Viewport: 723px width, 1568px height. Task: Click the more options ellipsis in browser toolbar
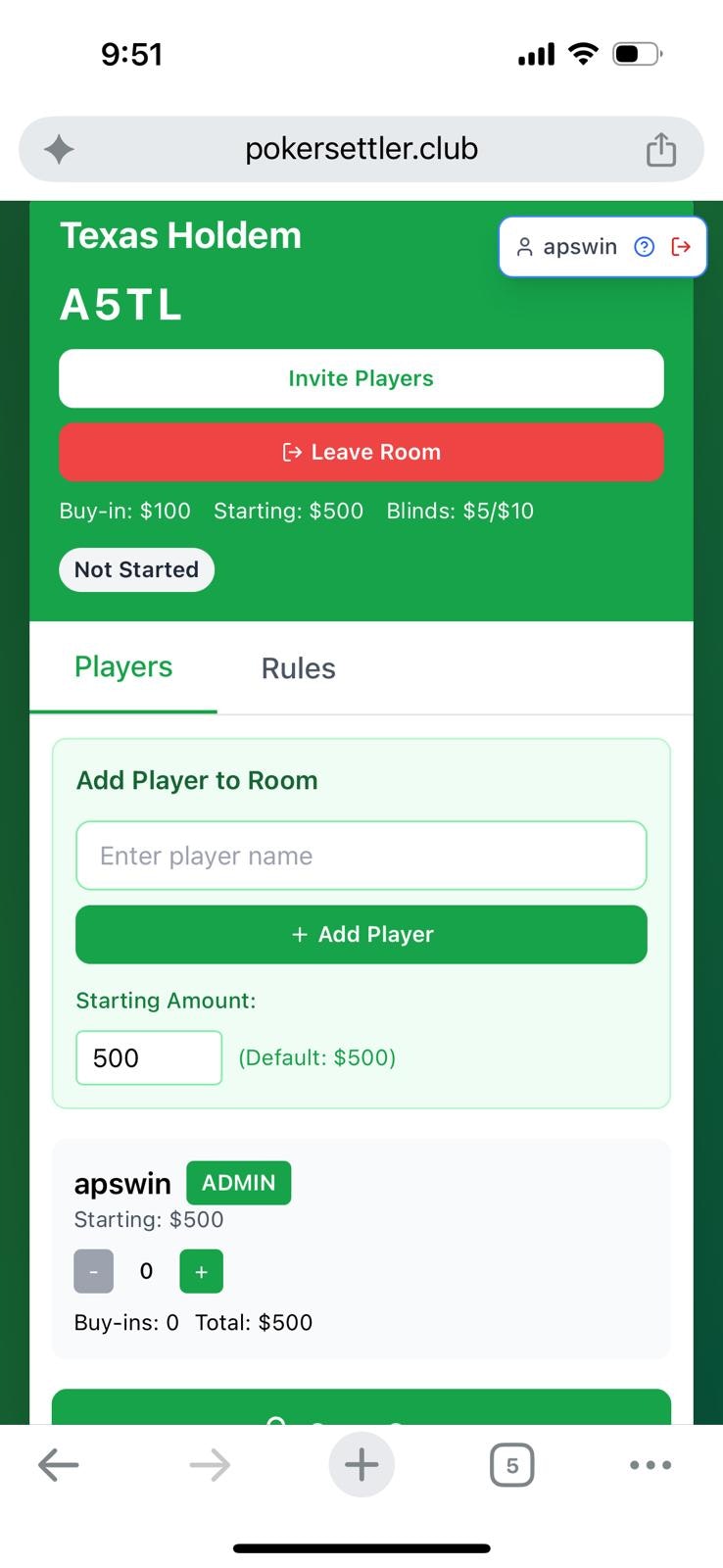click(x=651, y=1464)
